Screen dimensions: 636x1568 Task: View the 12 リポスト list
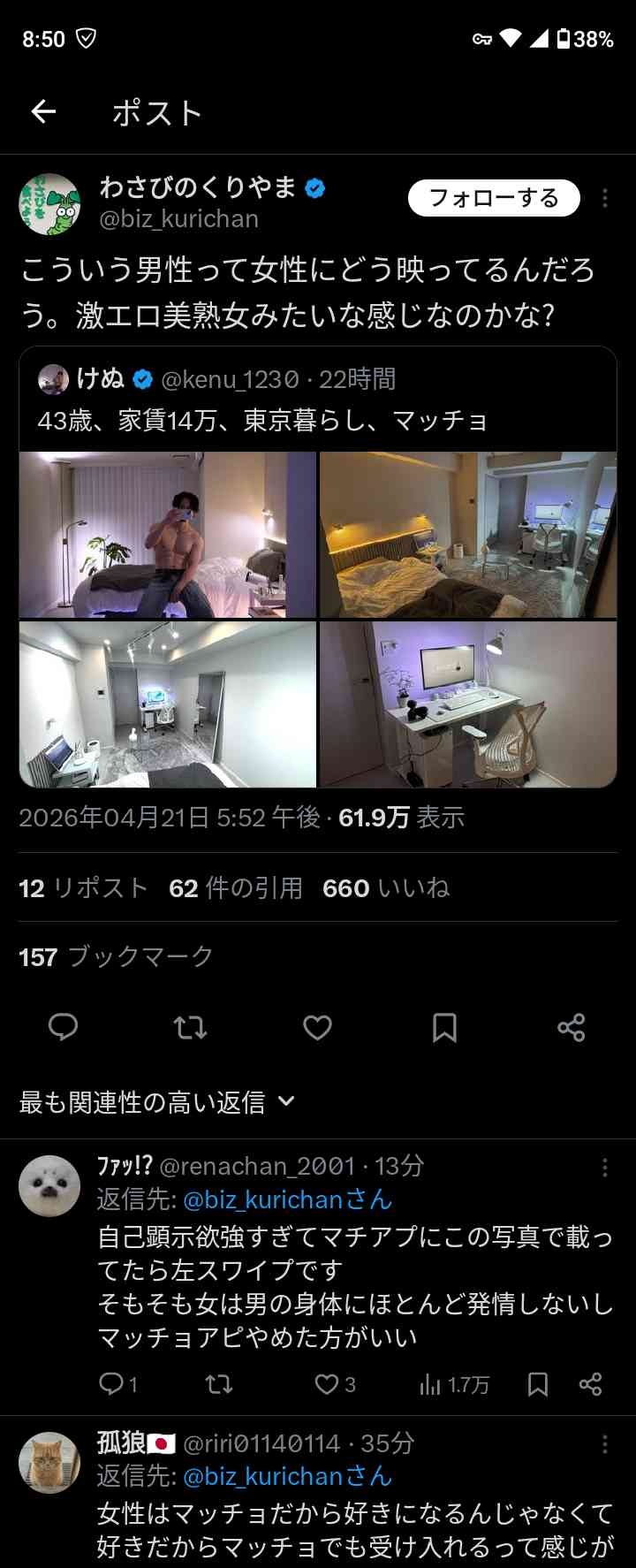pos(83,887)
